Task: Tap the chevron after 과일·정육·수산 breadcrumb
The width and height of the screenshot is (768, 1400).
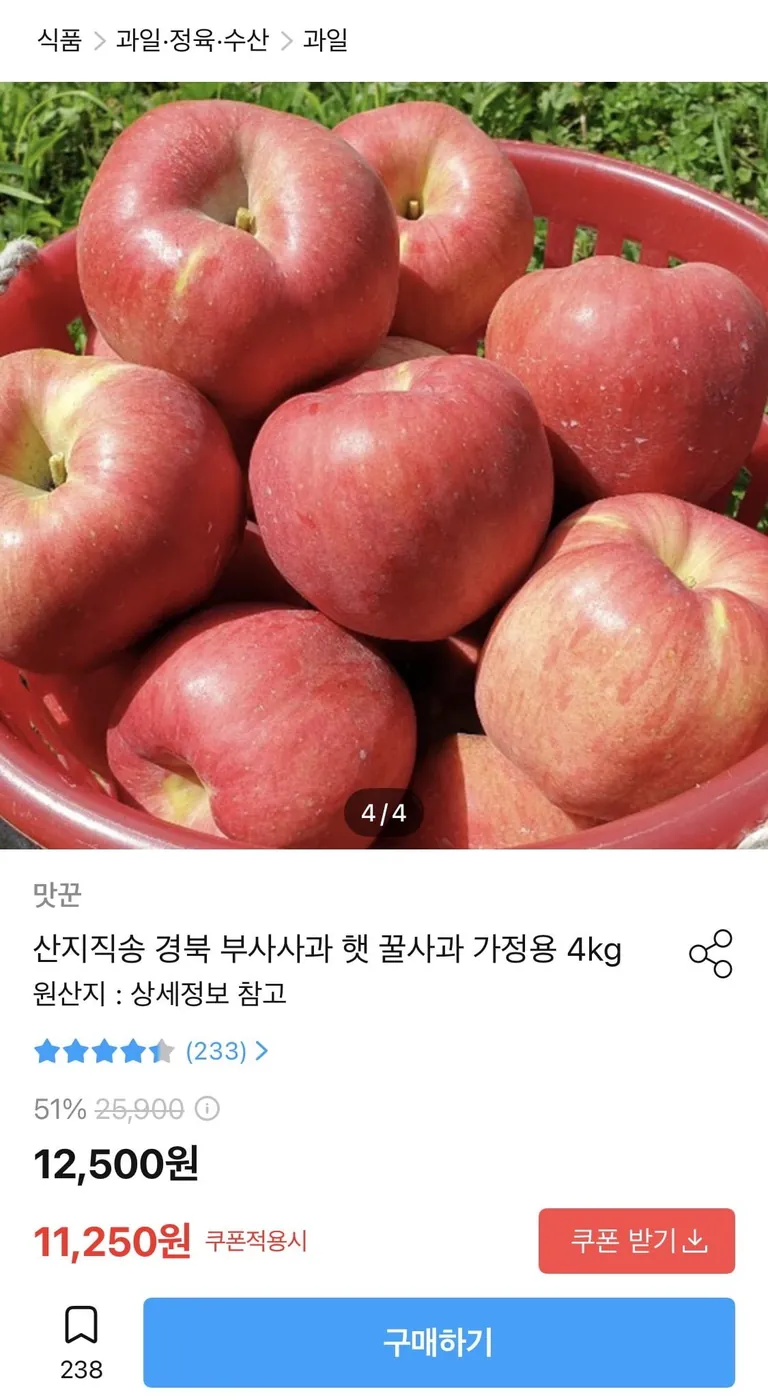Action: click(285, 41)
